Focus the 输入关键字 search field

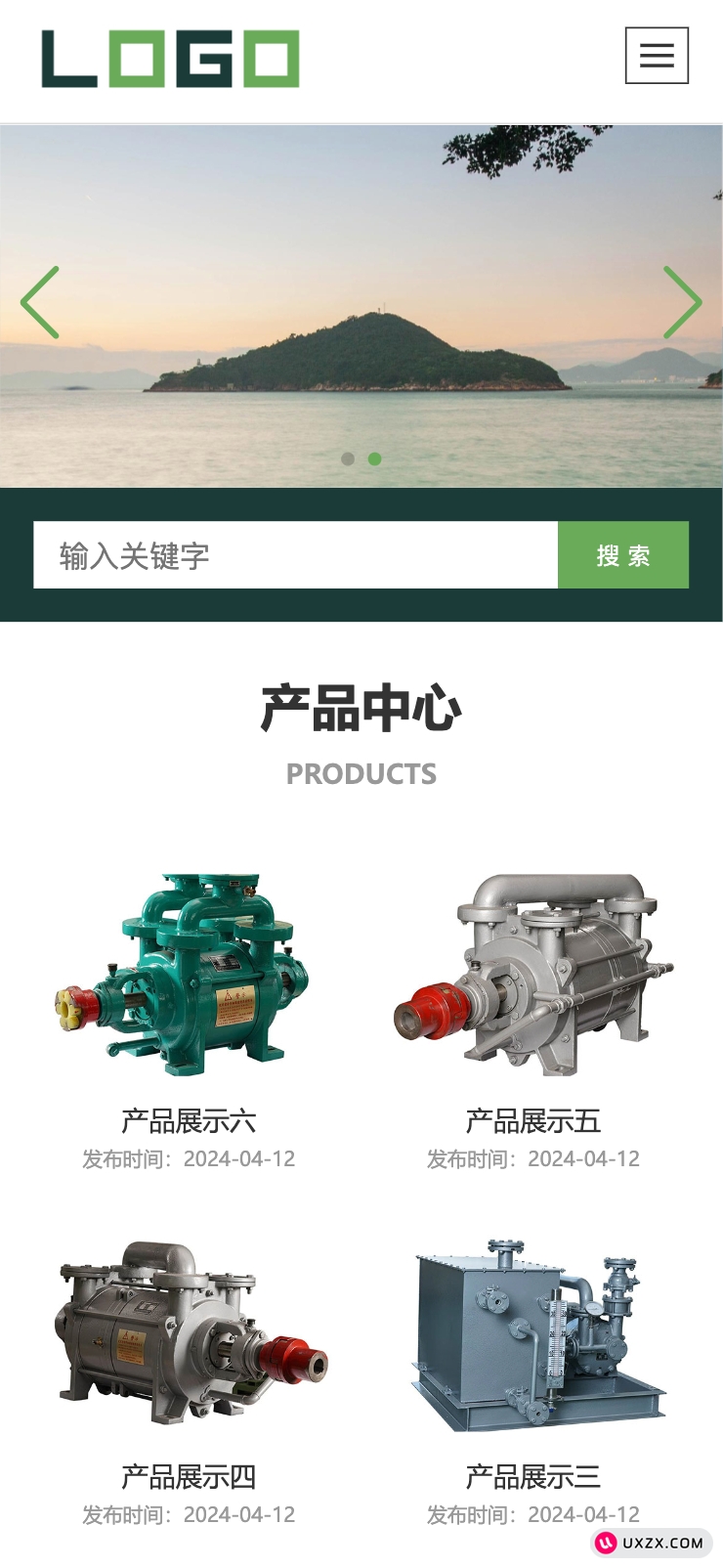coord(295,555)
